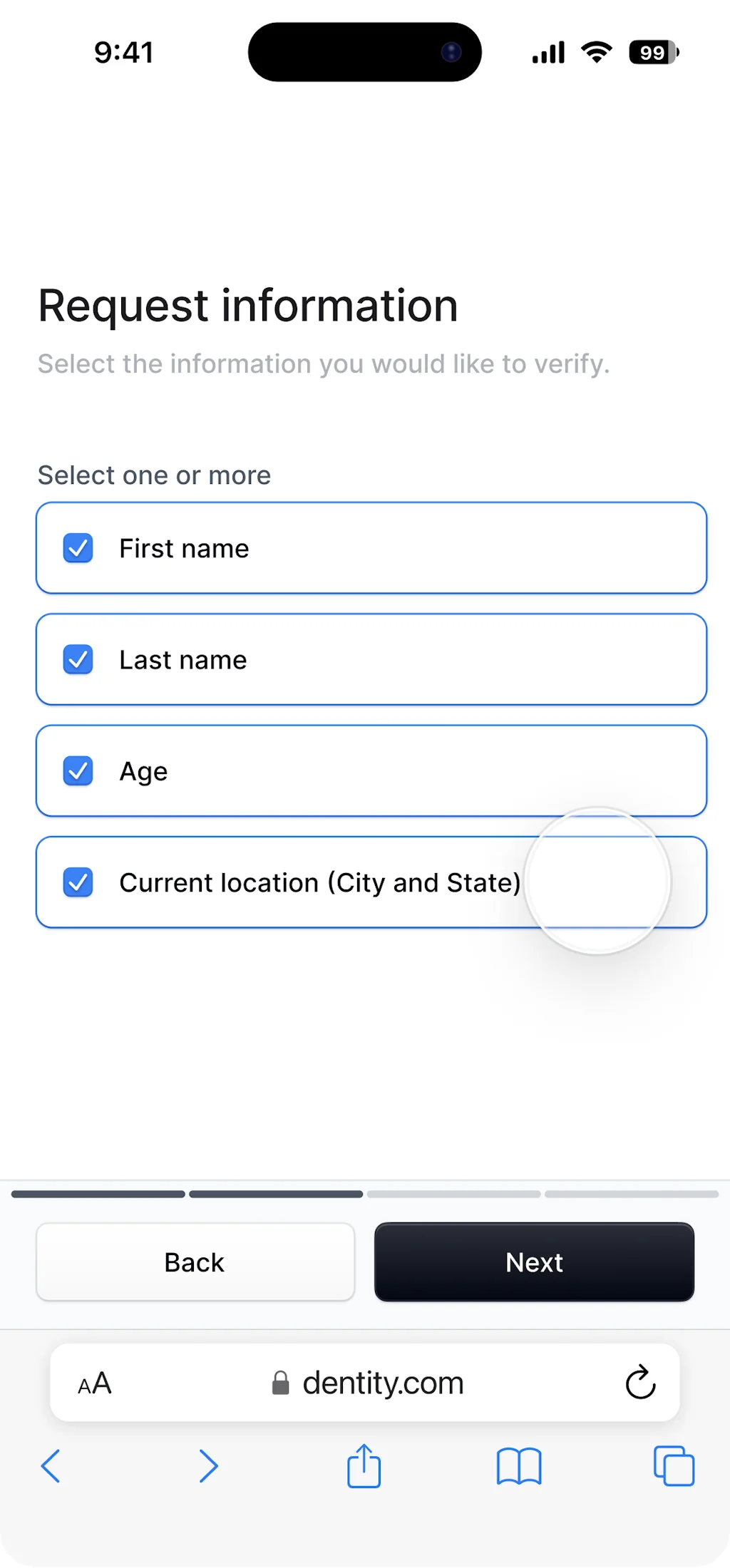
Task: Uncheck the First name option
Action: pos(78,548)
